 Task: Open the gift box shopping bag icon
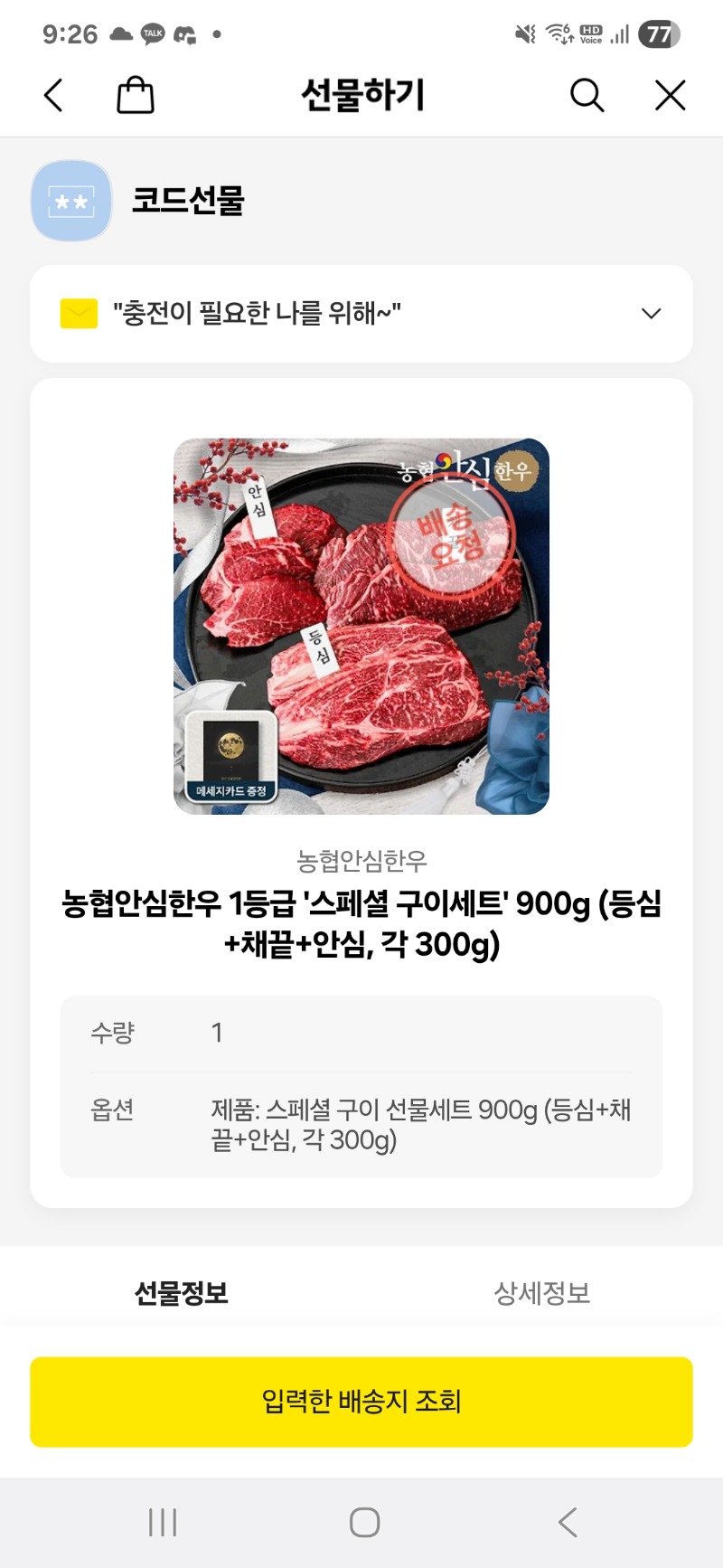[136, 95]
